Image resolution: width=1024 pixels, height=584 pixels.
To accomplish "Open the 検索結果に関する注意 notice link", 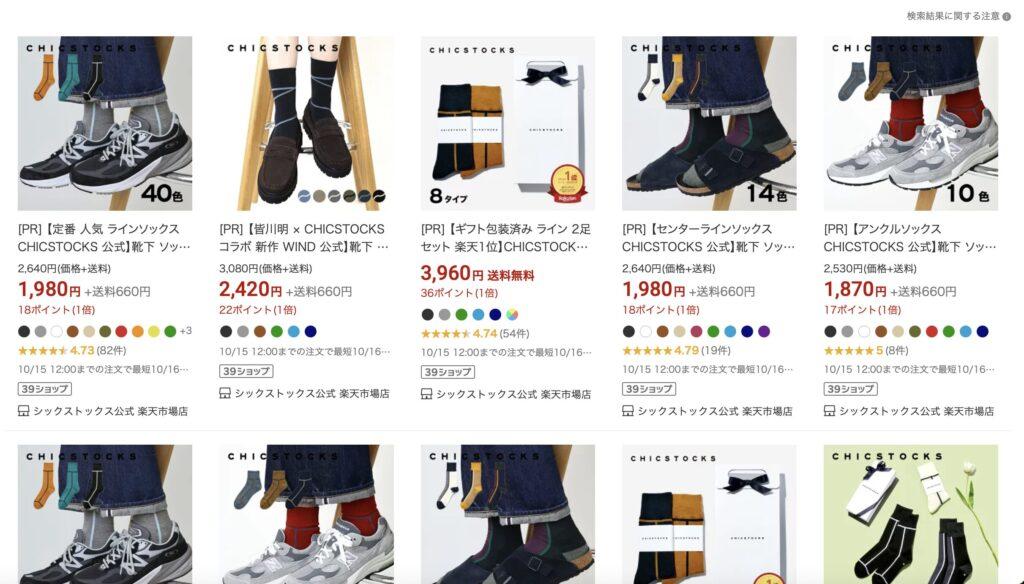I will pos(952,16).
